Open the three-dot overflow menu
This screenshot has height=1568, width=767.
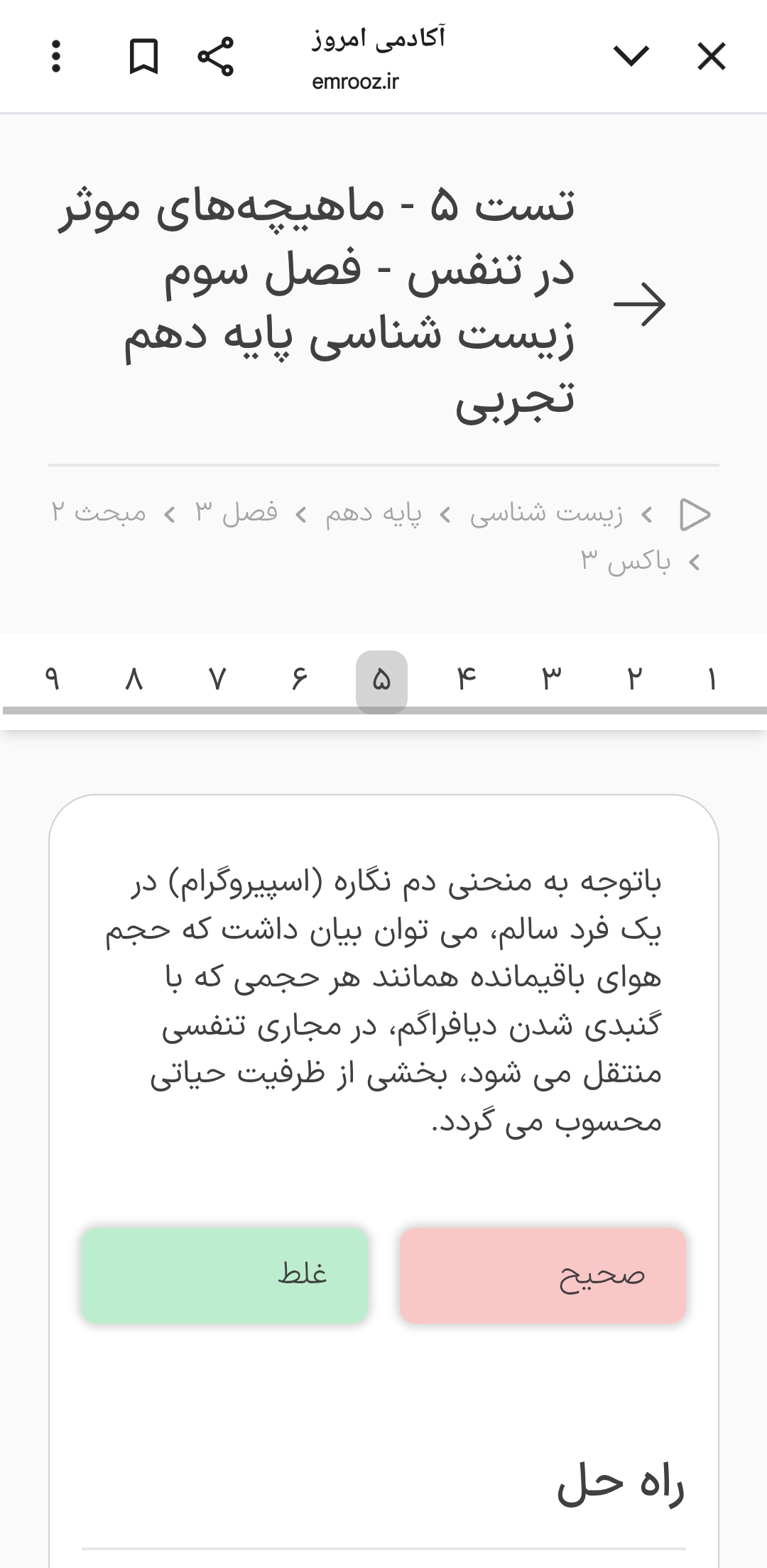[57, 57]
